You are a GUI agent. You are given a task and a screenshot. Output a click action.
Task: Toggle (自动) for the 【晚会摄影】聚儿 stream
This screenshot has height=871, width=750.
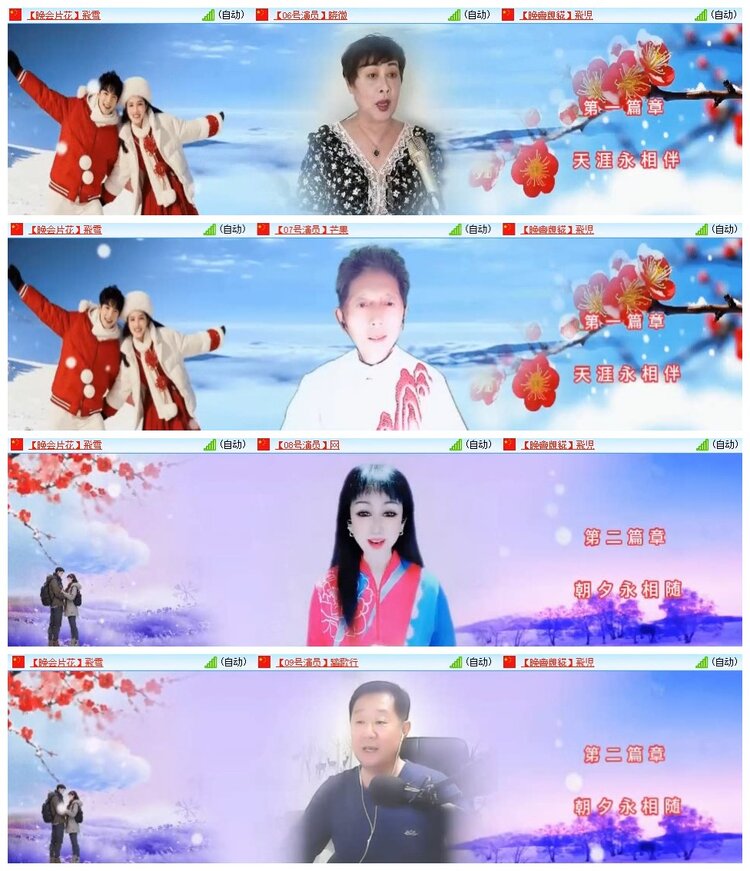click(x=723, y=13)
